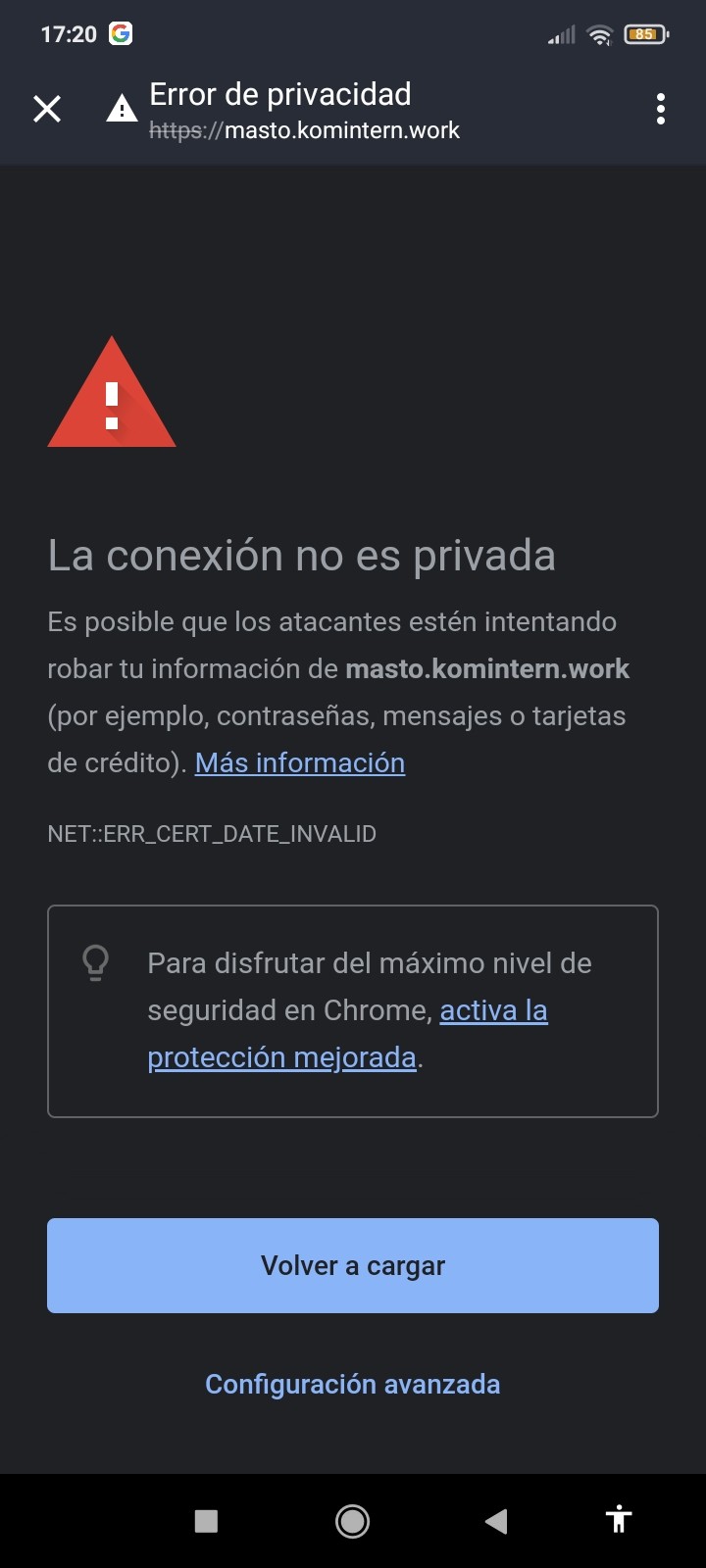Image resolution: width=706 pixels, height=1568 pixels.
Task: Go to the home screen
Action: click(353, 1520)
